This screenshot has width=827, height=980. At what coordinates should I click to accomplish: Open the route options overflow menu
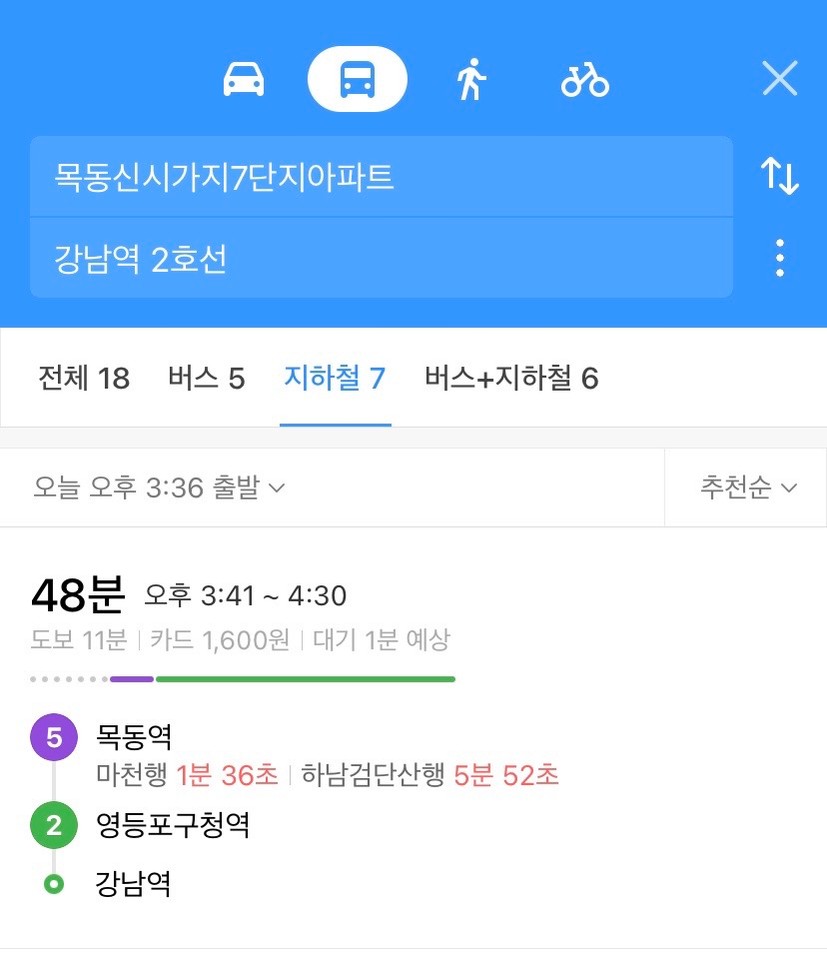click(x=780, y=258)
